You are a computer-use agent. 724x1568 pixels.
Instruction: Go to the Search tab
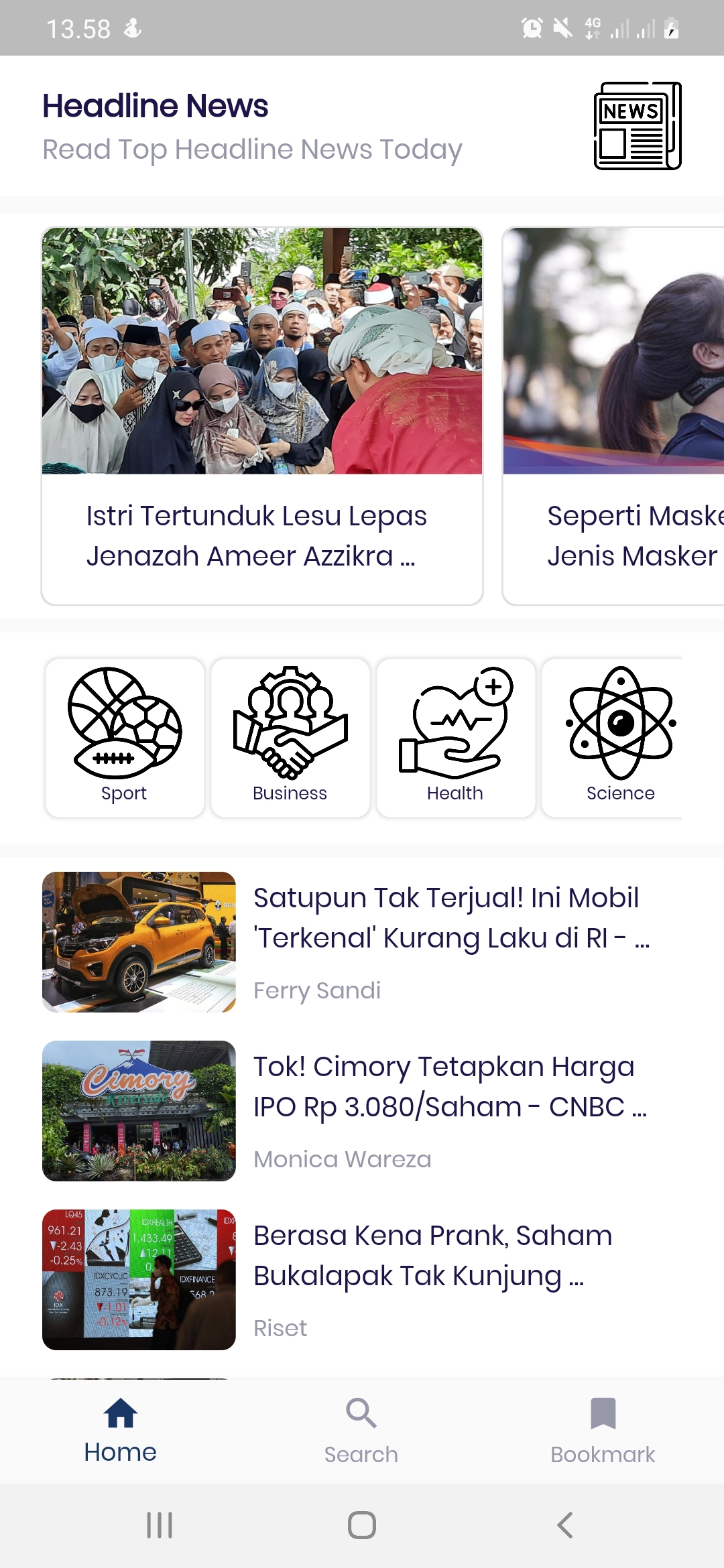[x=361, y=1431]
